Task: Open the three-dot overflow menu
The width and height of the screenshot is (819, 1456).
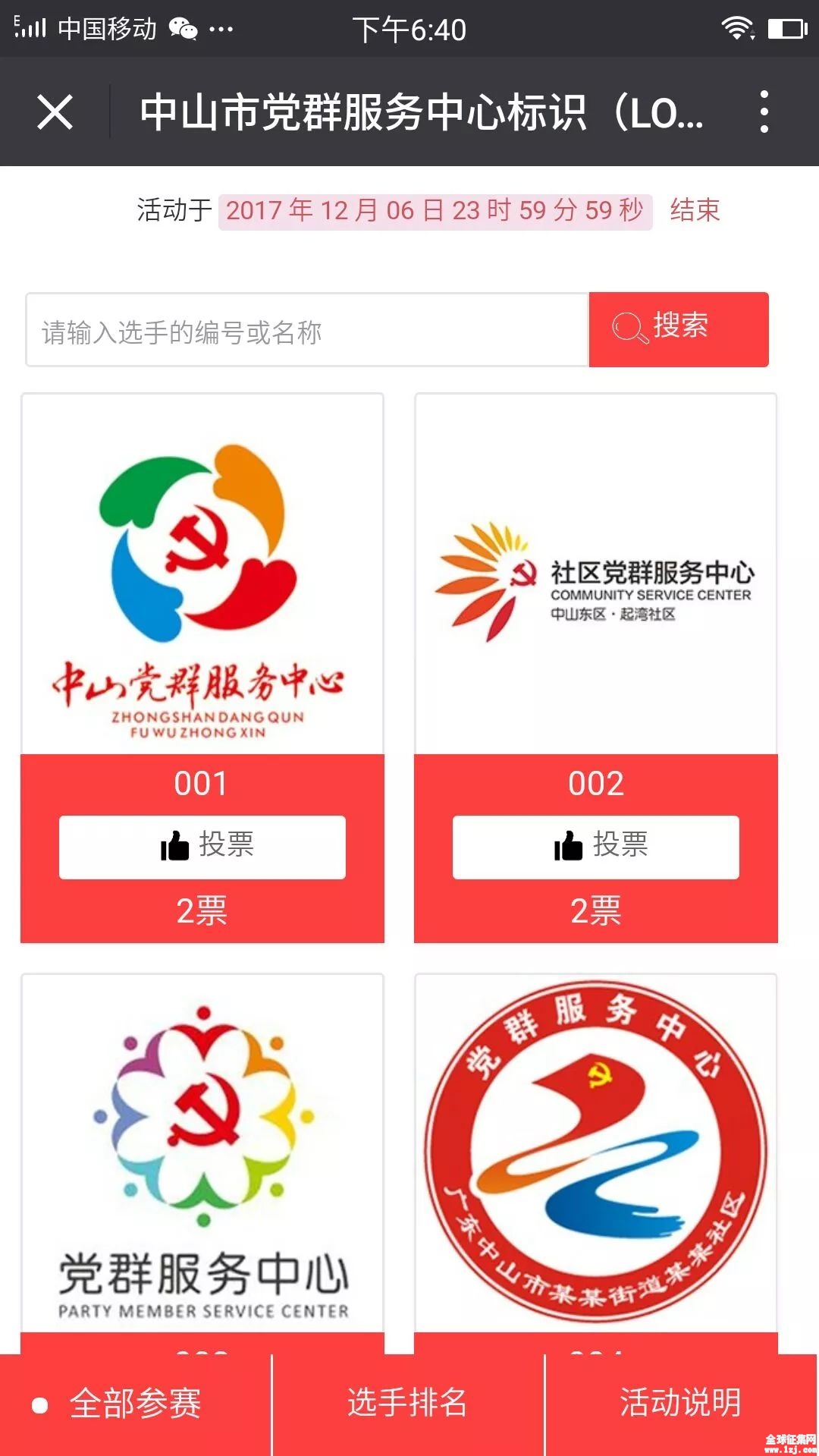Action: 764,112
